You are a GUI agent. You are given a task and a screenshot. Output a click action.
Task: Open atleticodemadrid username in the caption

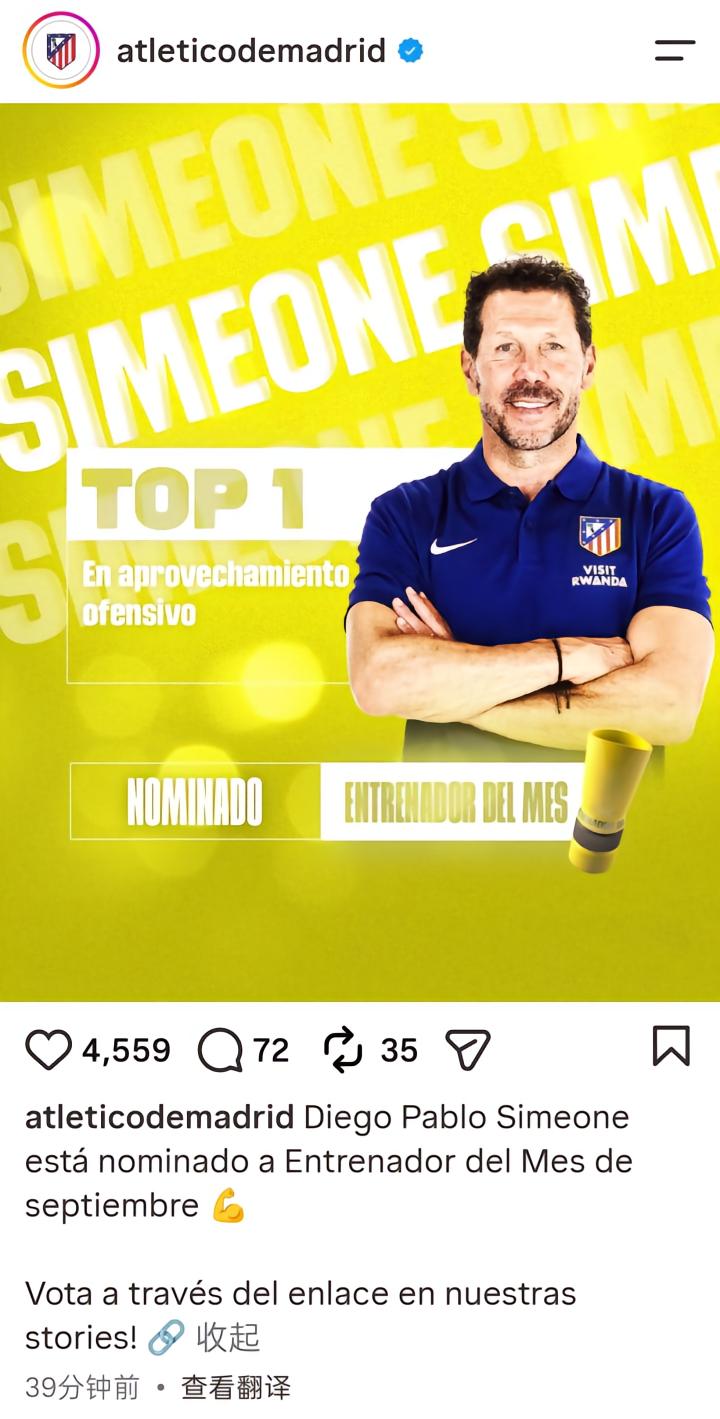point(159,1117)
